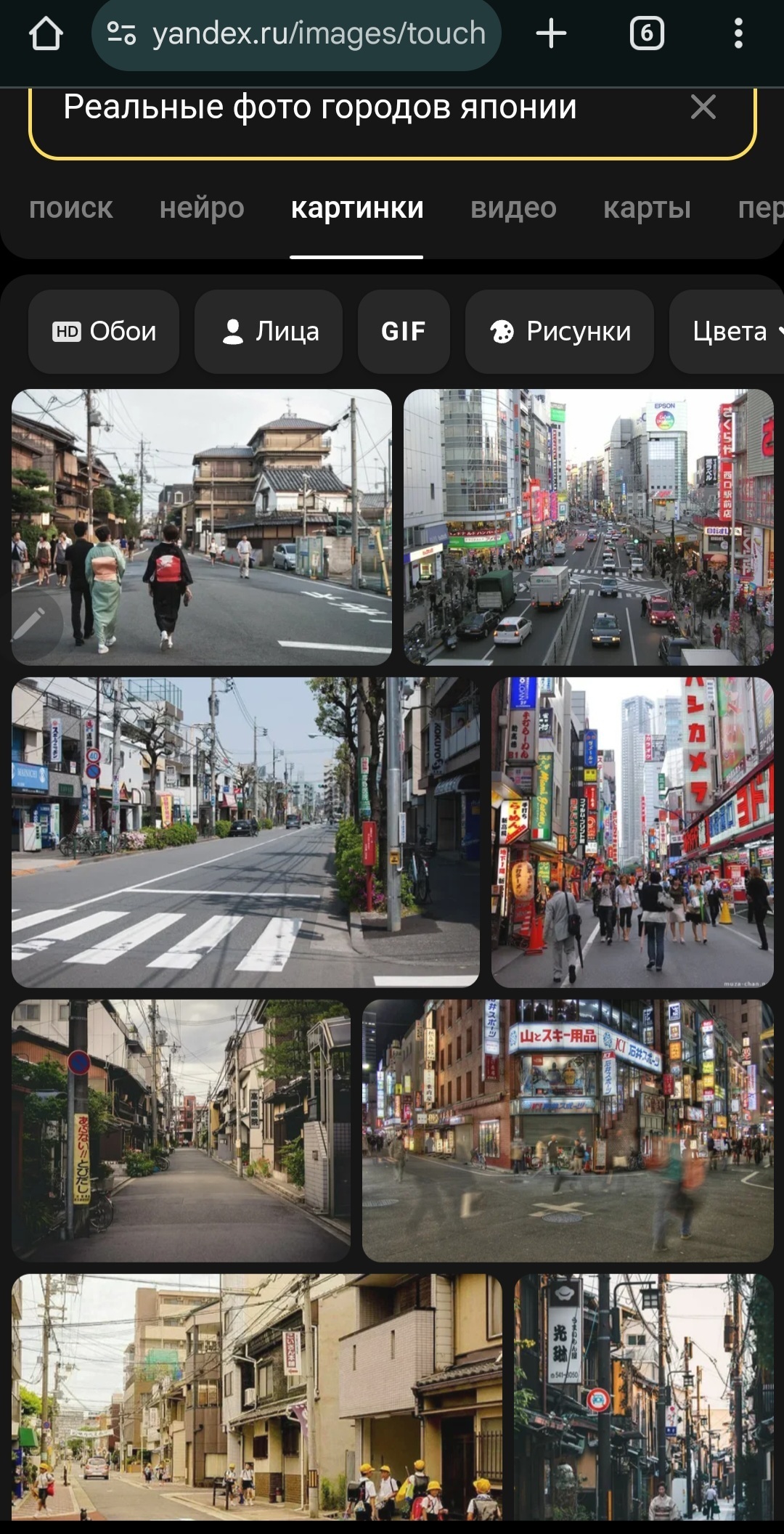Viewport: 784px width, 1534px height.
Task: Open the night street photo with neon signs
Action: pyautogui.click(x=568, y=1130)
